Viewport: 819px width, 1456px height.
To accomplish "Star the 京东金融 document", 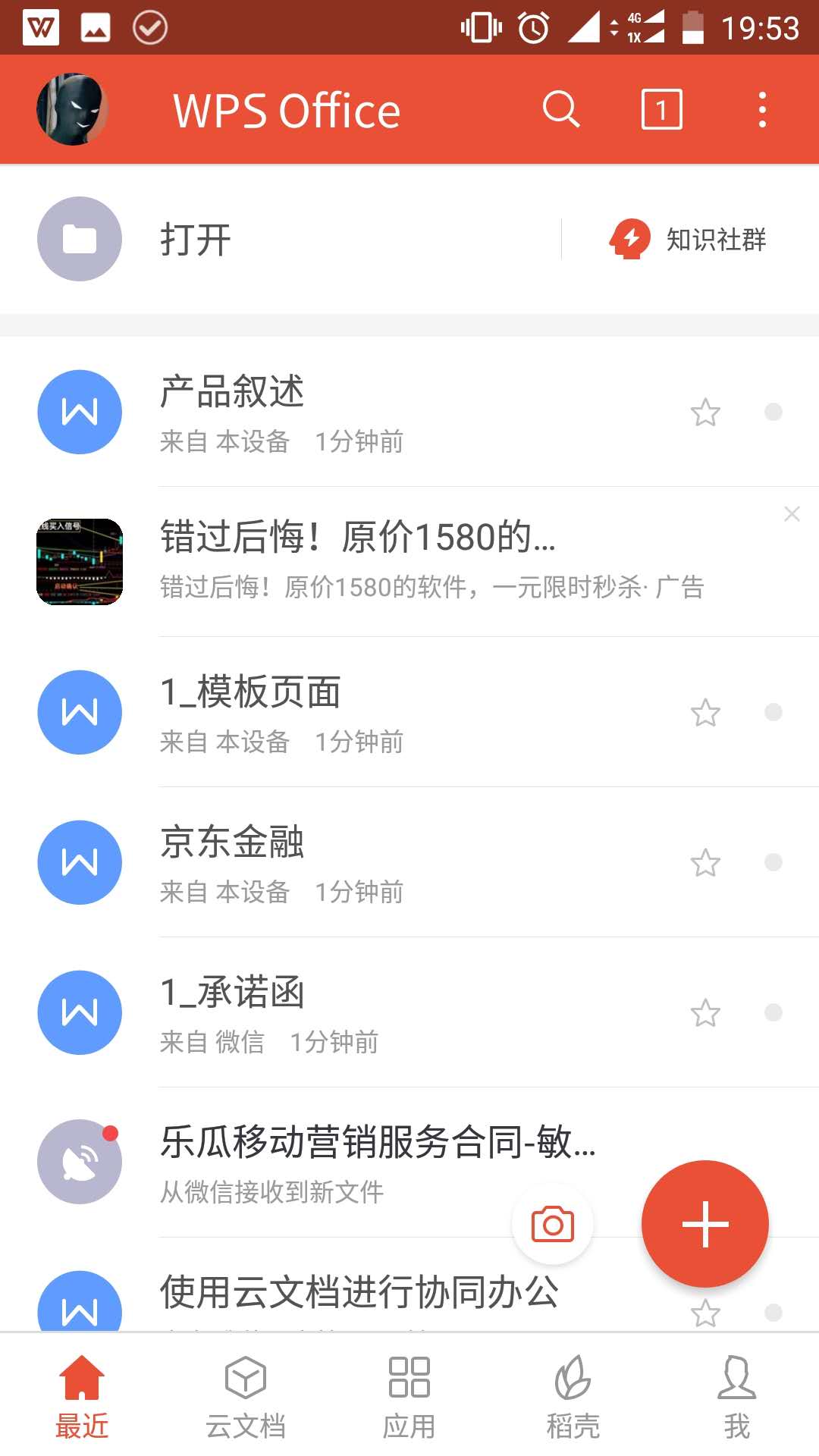I will pos(704,863).
